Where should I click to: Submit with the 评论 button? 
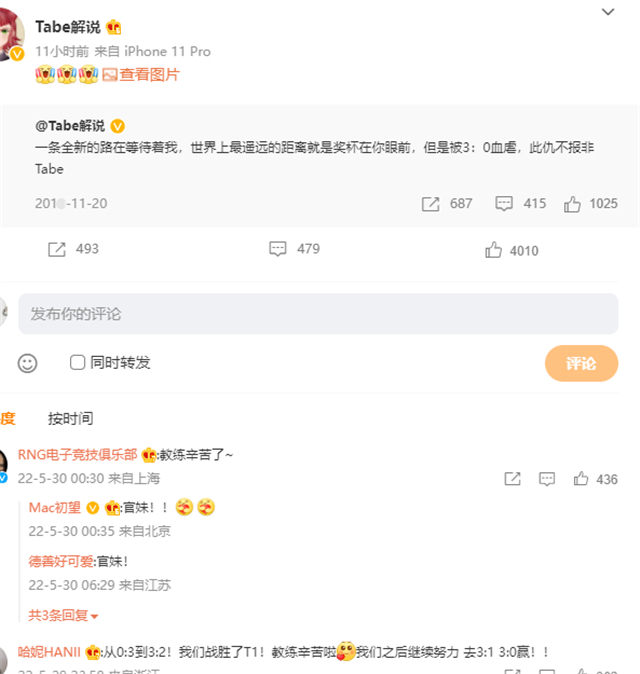581,363
